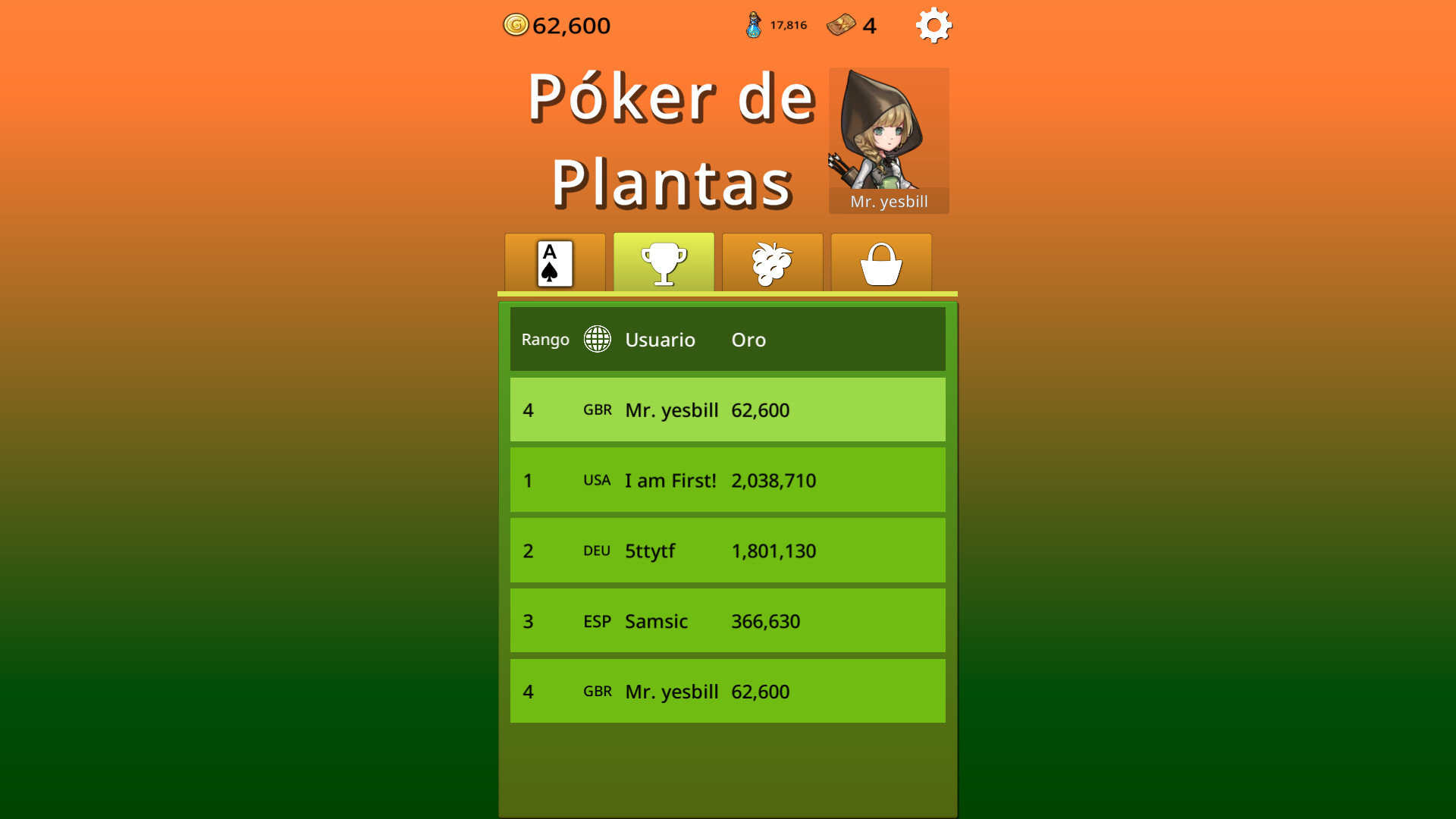The width and height of the screenshot is (1456, 819).
Task: Select the trophy leaderboard tab
Action: (x=664, y=263)
